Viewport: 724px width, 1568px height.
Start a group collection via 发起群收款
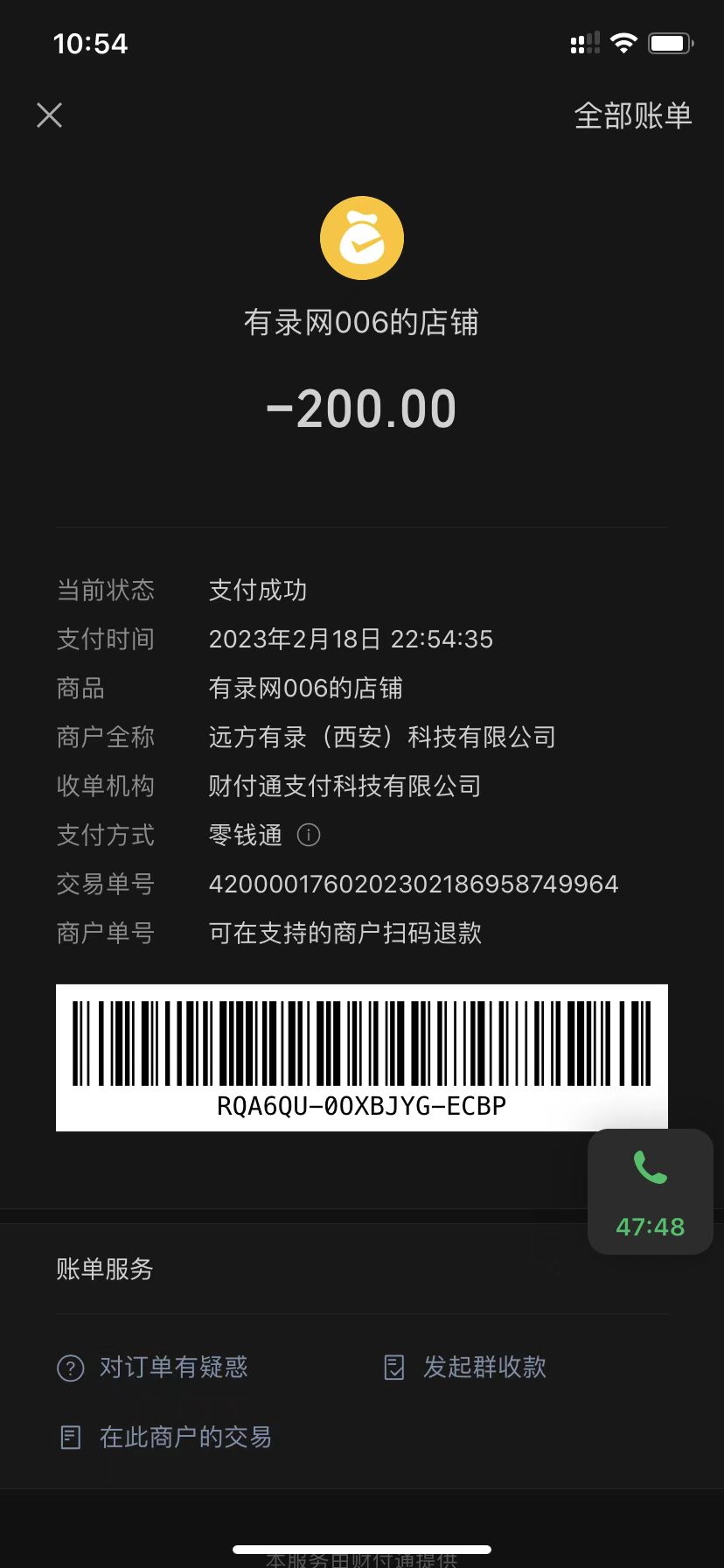point(466,1367)
